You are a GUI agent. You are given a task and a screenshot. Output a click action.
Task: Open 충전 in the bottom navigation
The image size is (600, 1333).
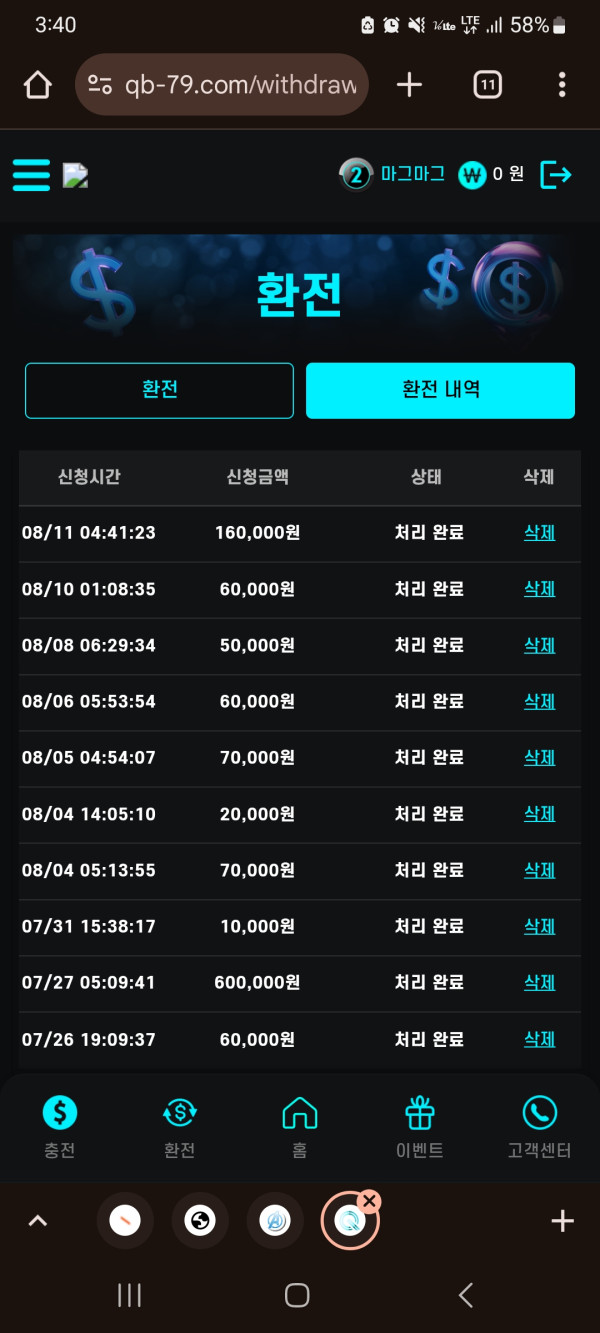60,1126
